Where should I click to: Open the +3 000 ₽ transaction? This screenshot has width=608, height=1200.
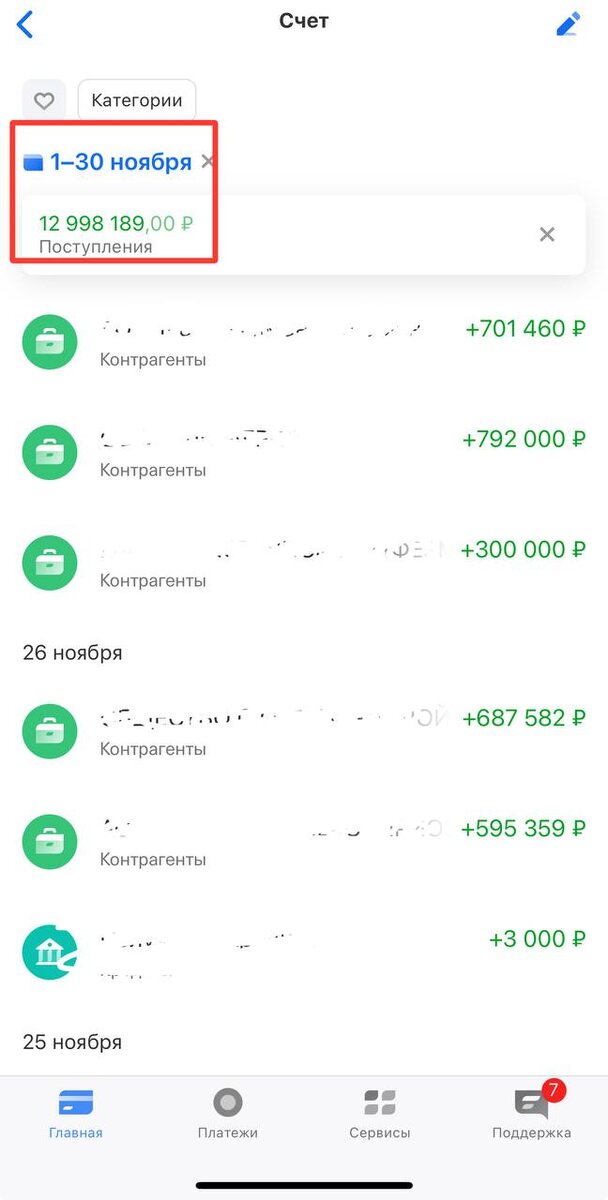tap(304, 952)
